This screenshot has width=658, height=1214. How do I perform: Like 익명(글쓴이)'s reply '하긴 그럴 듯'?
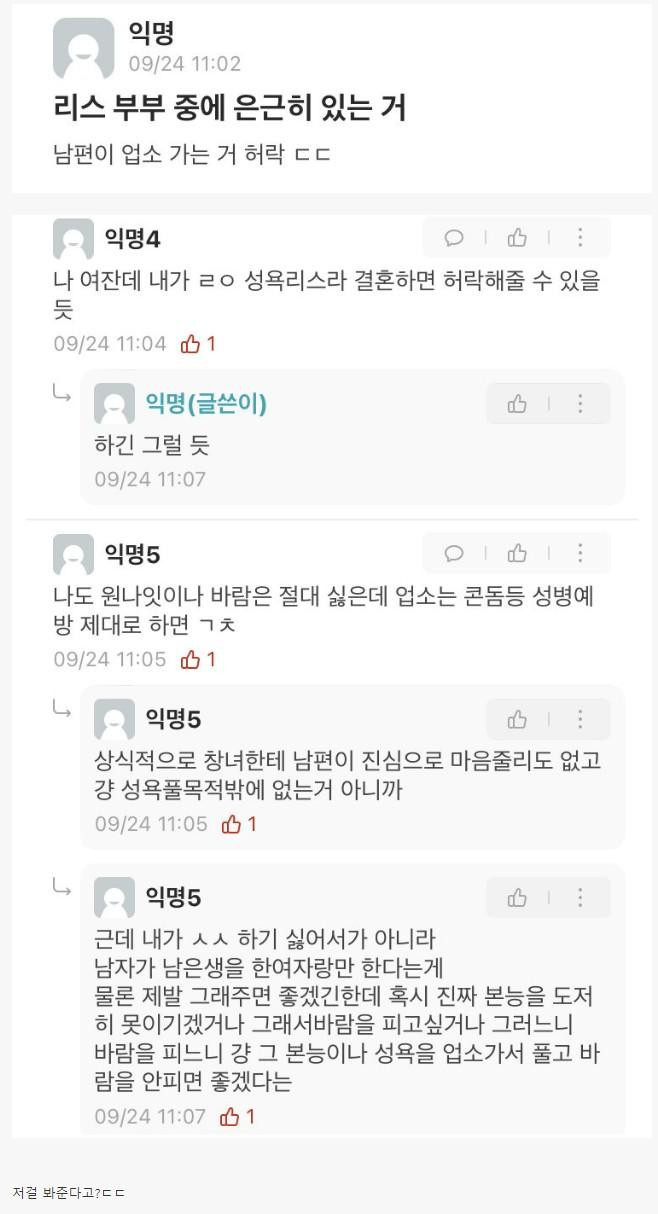(517, 404)
